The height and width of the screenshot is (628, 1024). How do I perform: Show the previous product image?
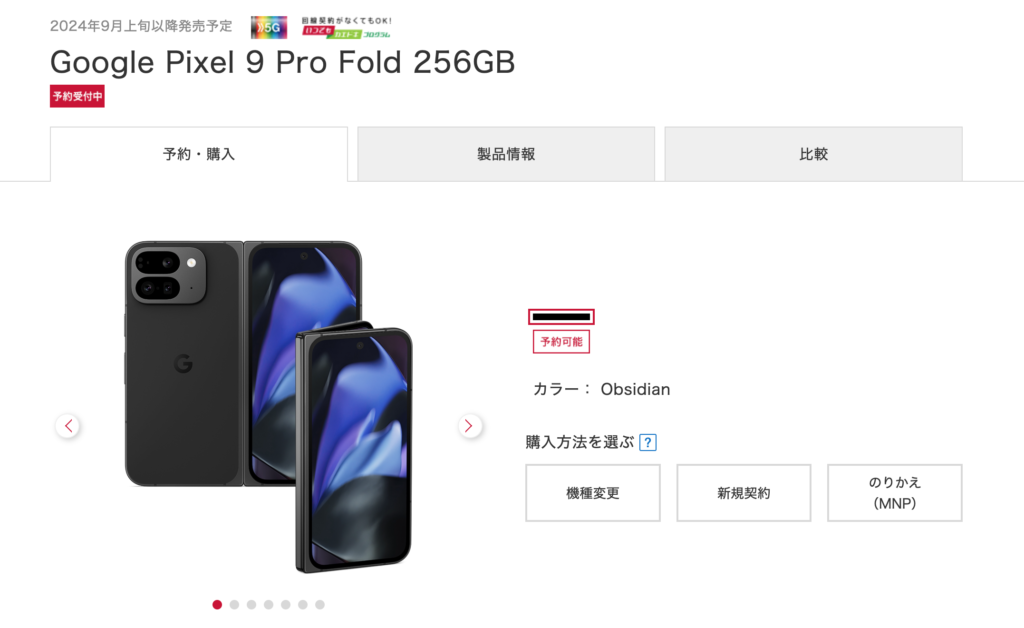pos(68,426)
